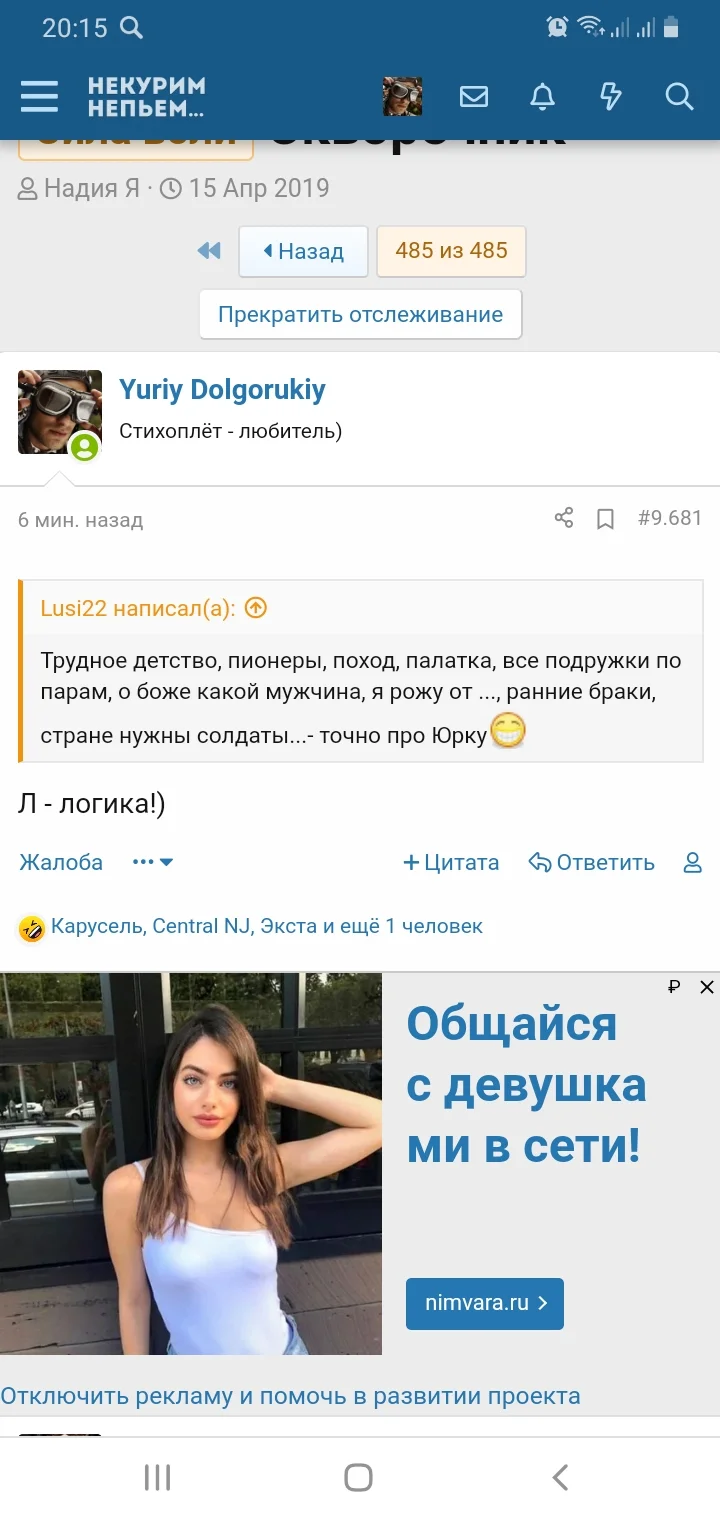
Task: Tap the double-arrow to jump to first page
Action: click(x=209, y=251)
